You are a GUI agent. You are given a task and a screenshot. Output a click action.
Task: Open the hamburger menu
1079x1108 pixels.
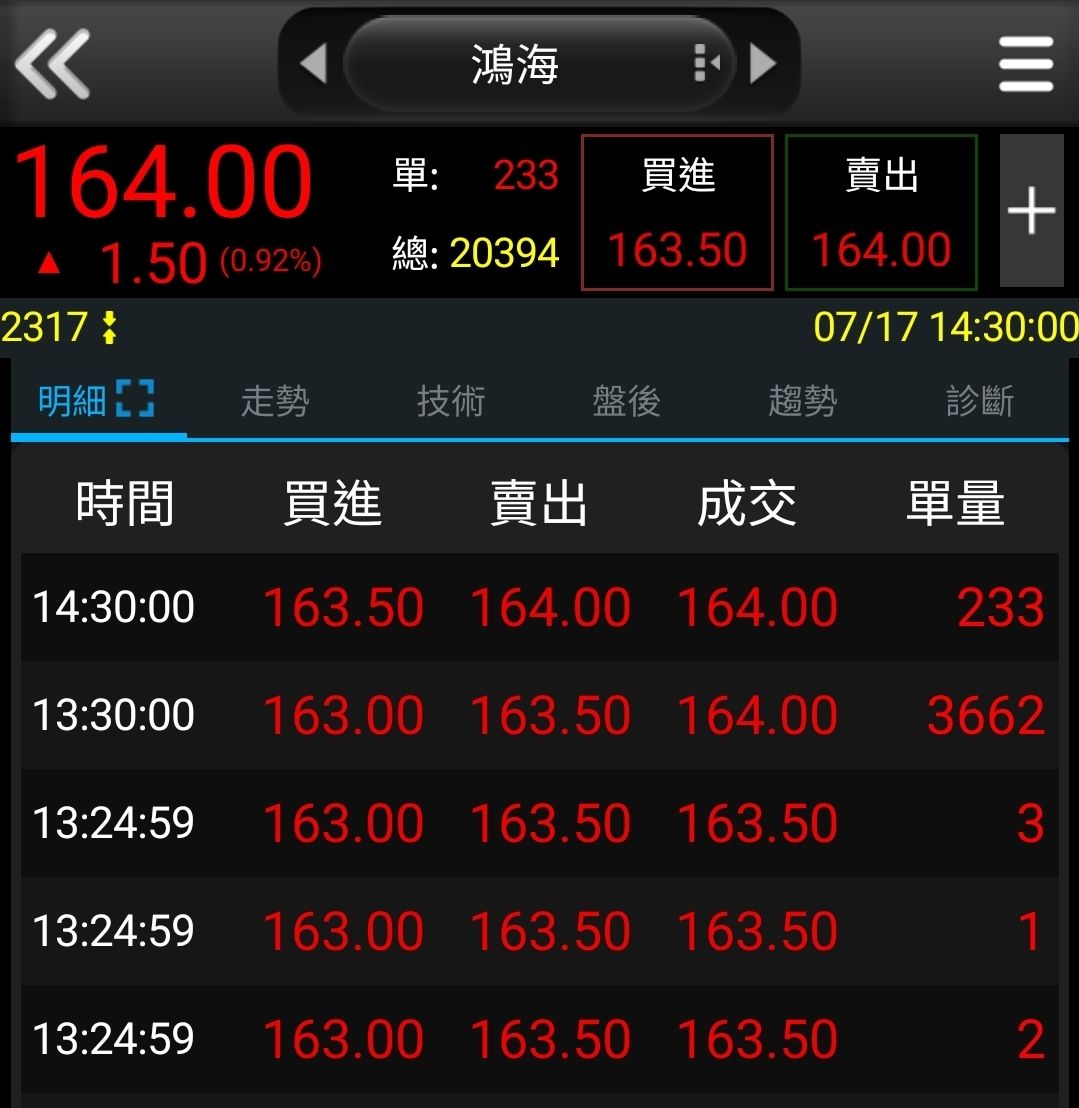[1026, 64]
